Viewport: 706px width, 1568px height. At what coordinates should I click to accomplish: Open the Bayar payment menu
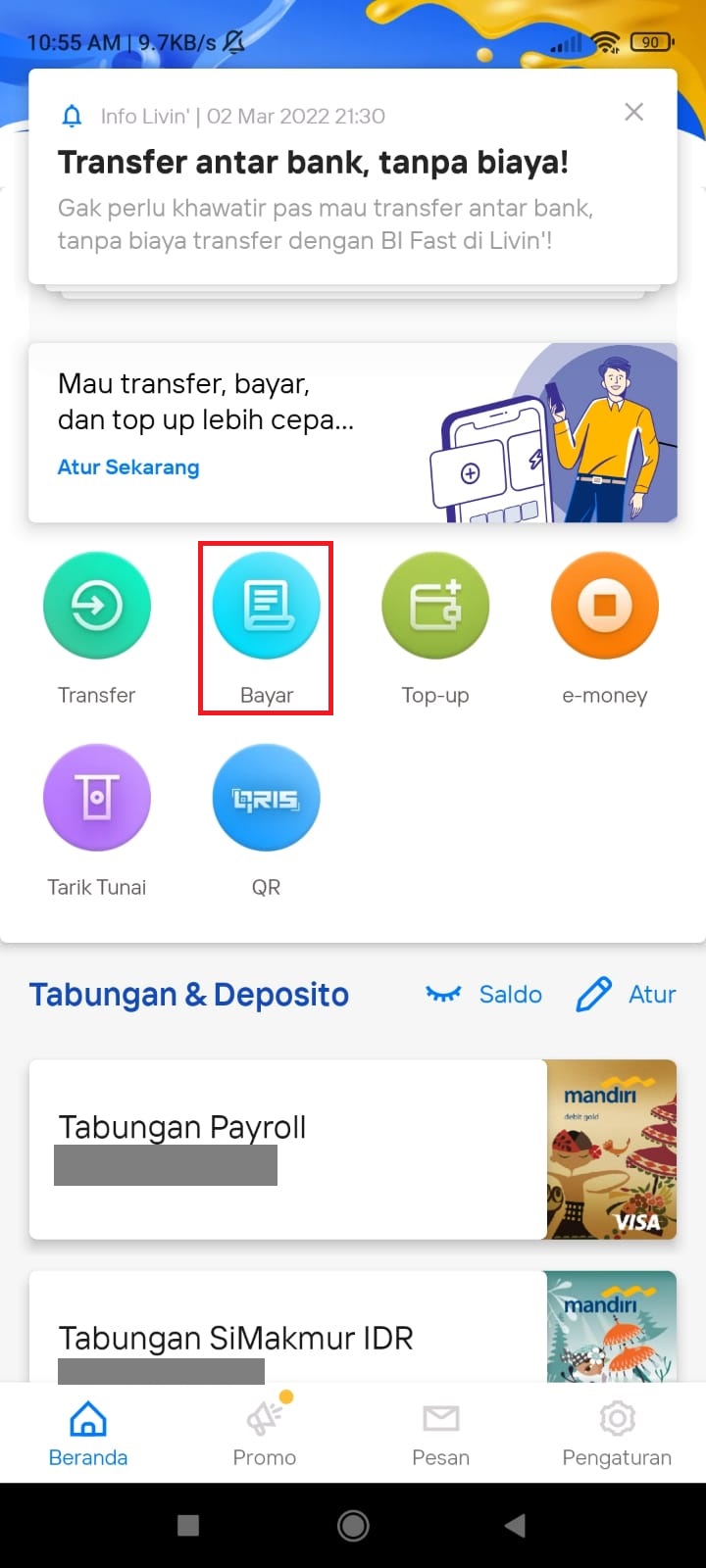(266, 628)
